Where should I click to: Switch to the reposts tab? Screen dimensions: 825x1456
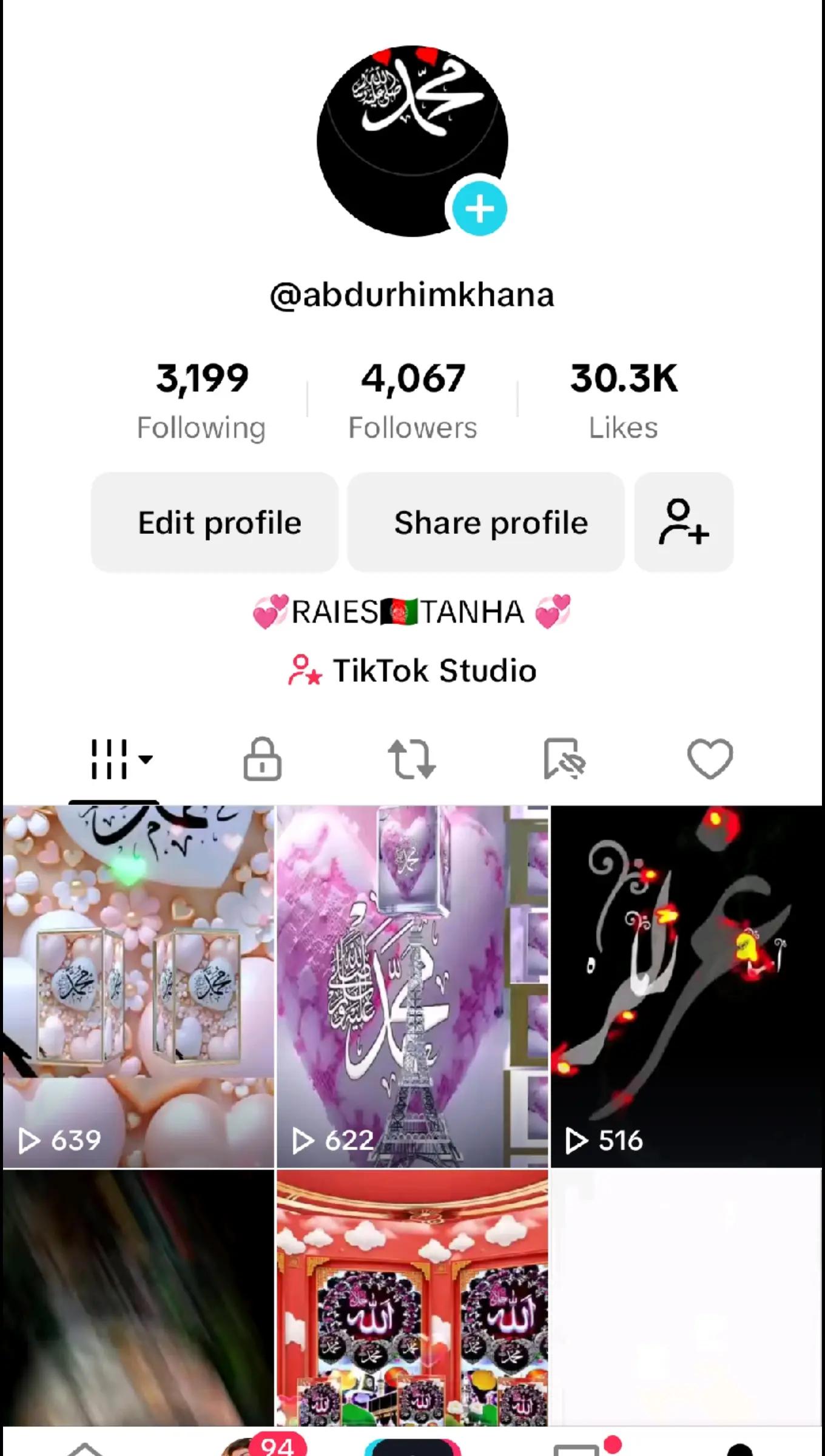click(x=412, y=759)
